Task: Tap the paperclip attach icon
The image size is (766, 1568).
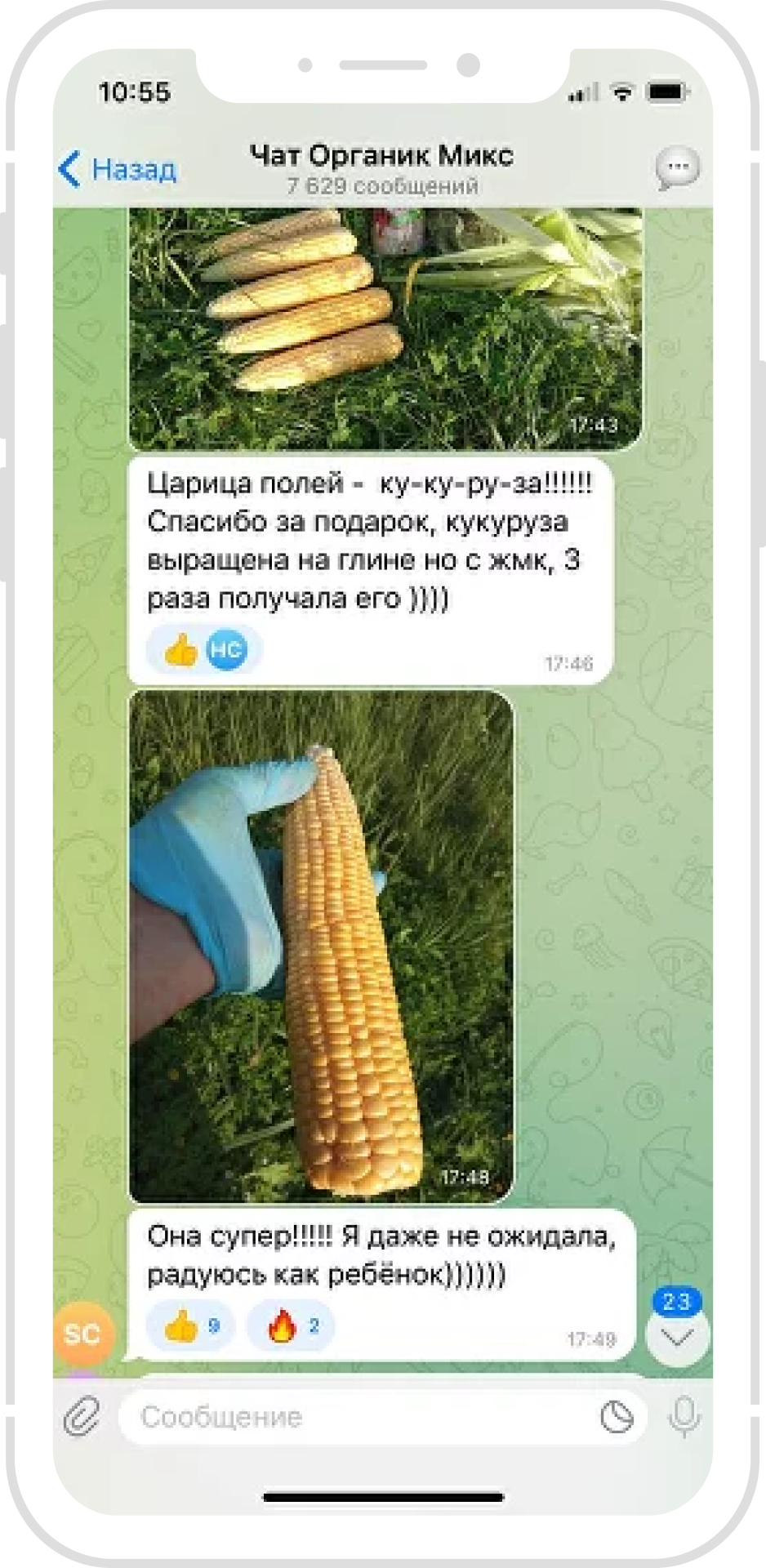Action: click(82, 1417)
